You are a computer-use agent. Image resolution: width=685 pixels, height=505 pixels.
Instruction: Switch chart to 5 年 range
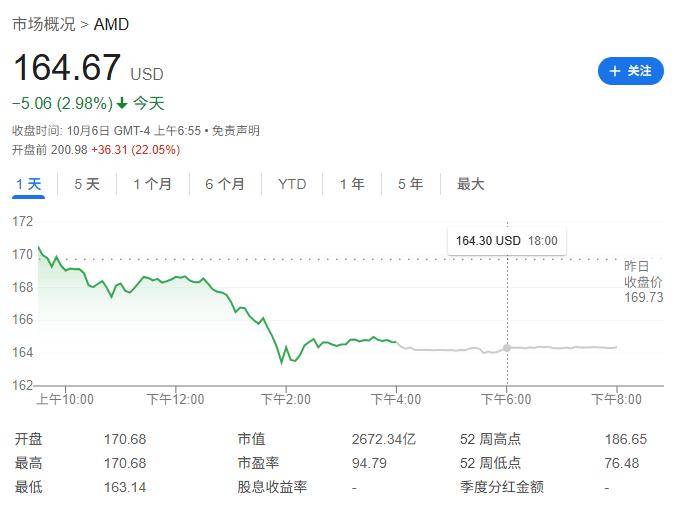point(410,184)
